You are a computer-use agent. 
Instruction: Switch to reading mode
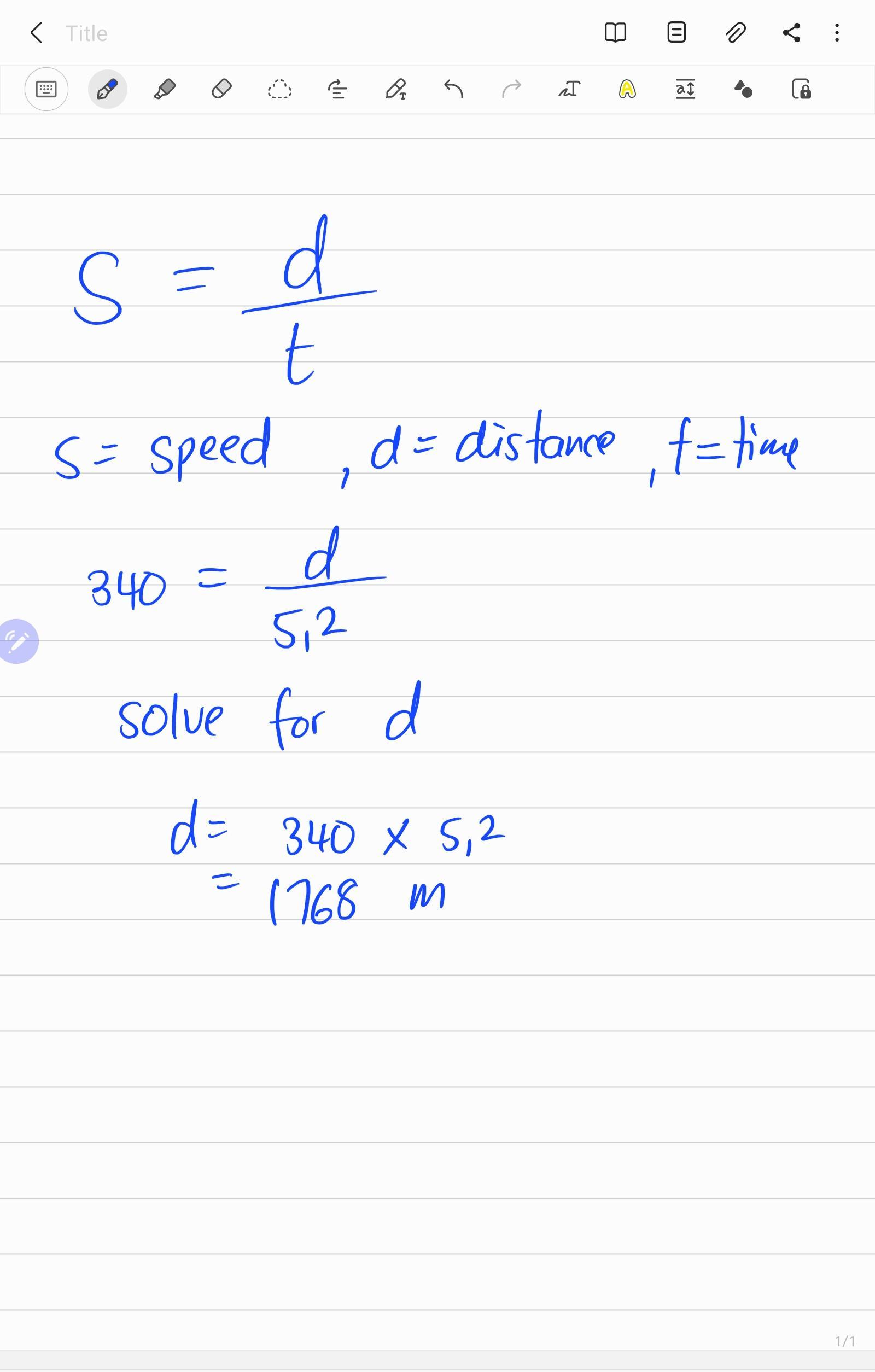(x=615, y=32)
